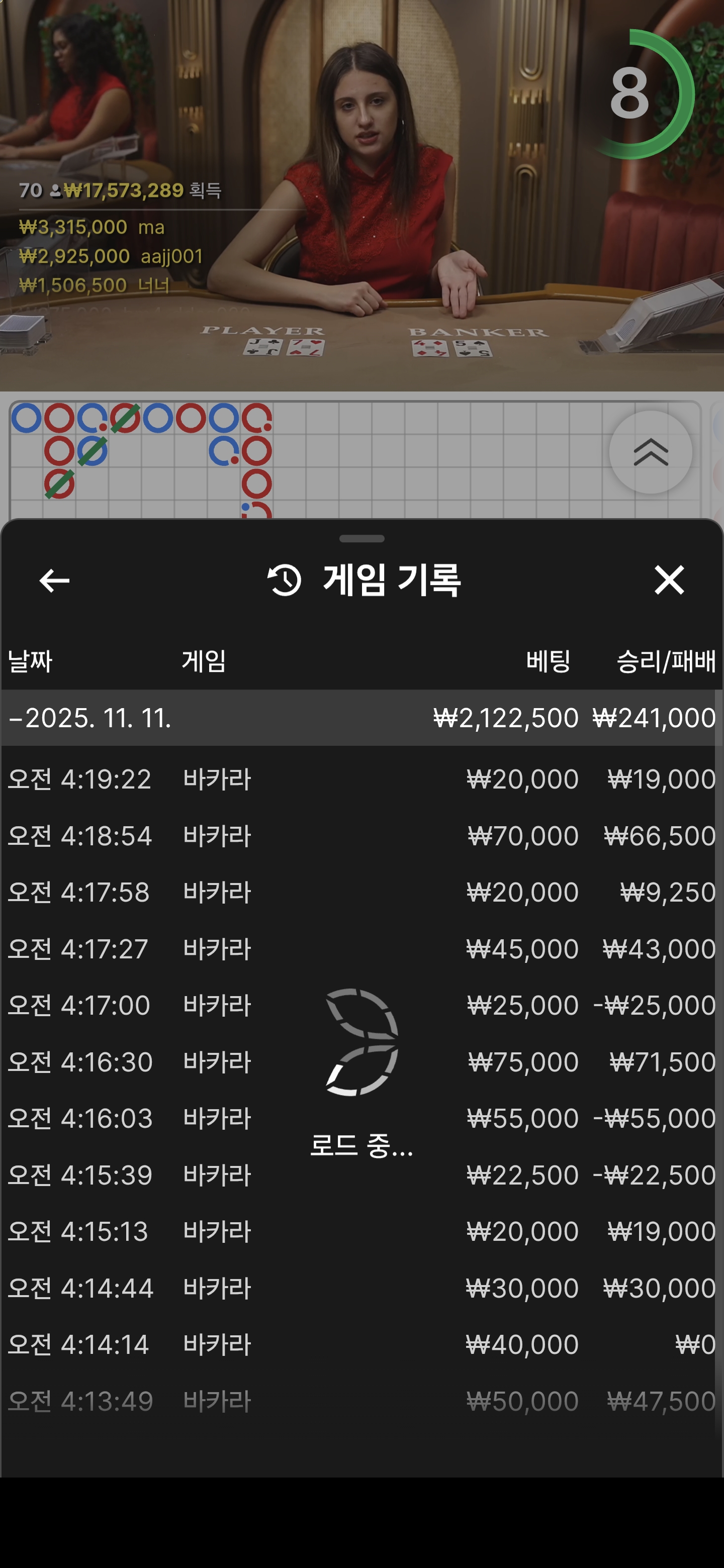This screenshot has height=1568, width=724.
Task: Expand the roadmap with double chevron button
Action: pyautogui.click(x=650, y=452)
